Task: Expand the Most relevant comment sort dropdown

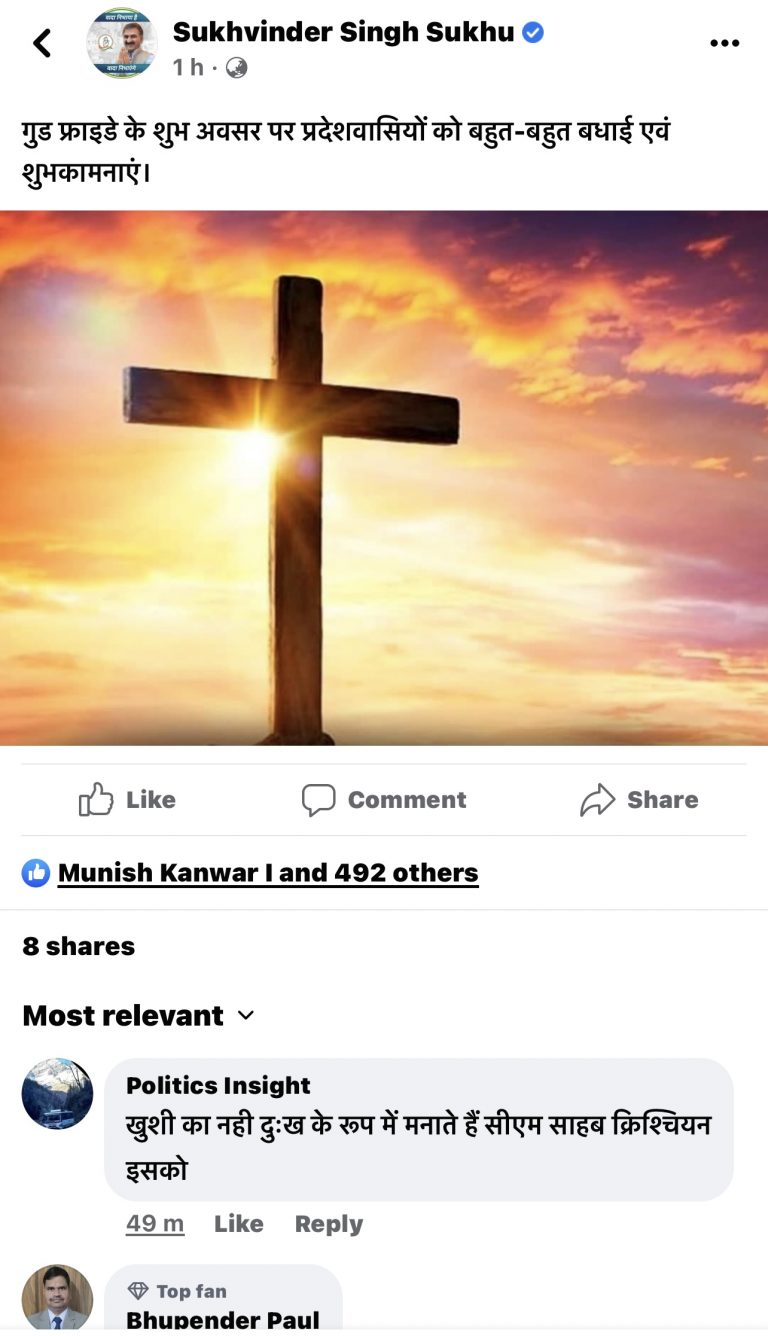Action: click(139, 1016)
